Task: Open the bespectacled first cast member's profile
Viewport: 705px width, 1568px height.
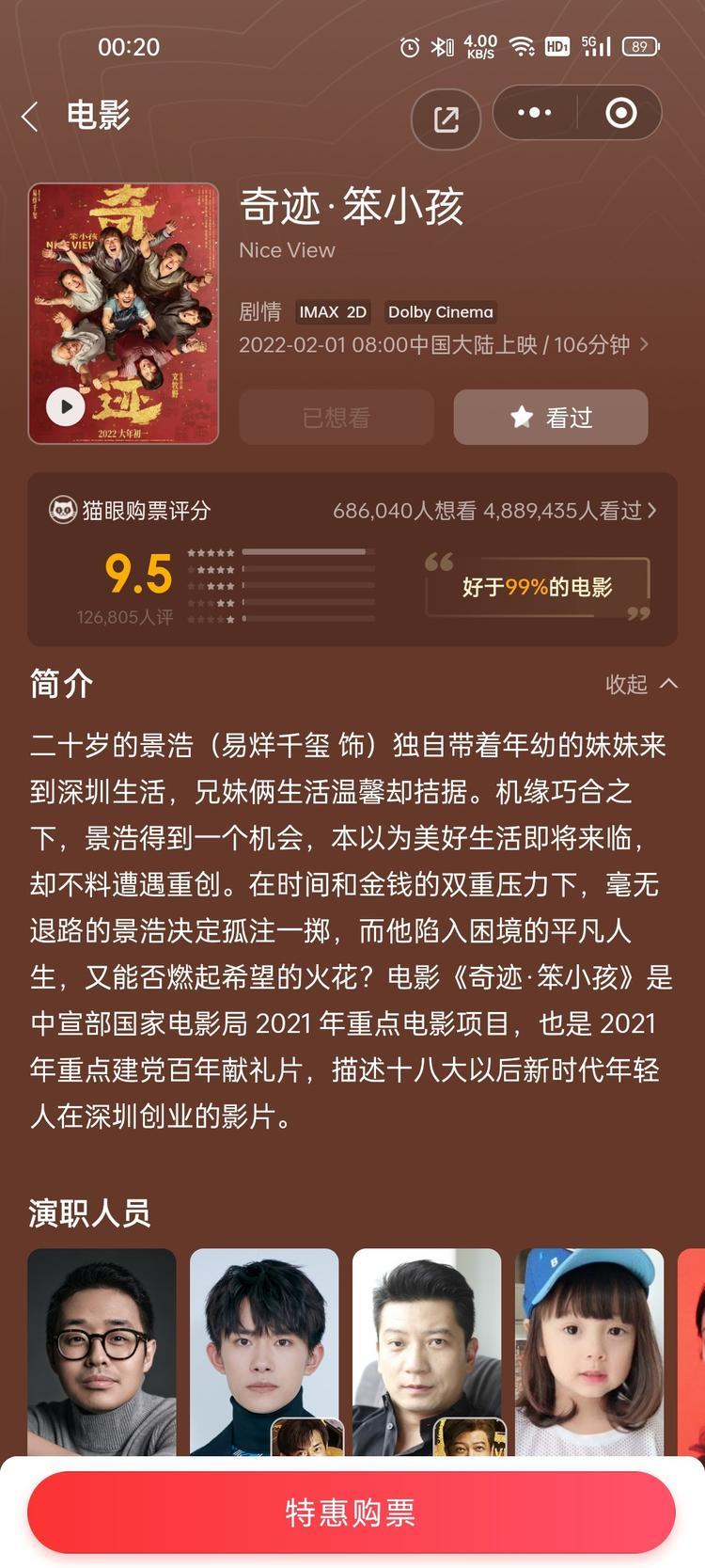Action: [102, 1351]
